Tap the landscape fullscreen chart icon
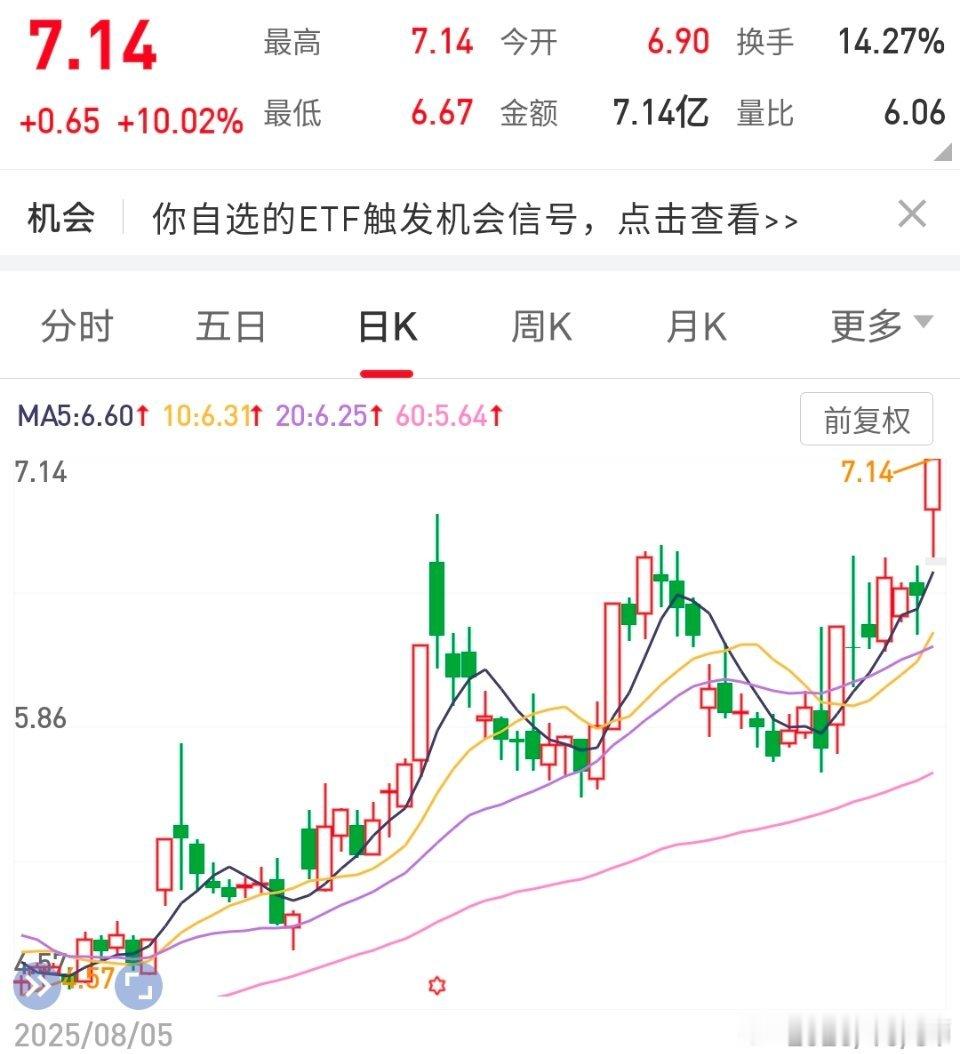 (138, 988)
